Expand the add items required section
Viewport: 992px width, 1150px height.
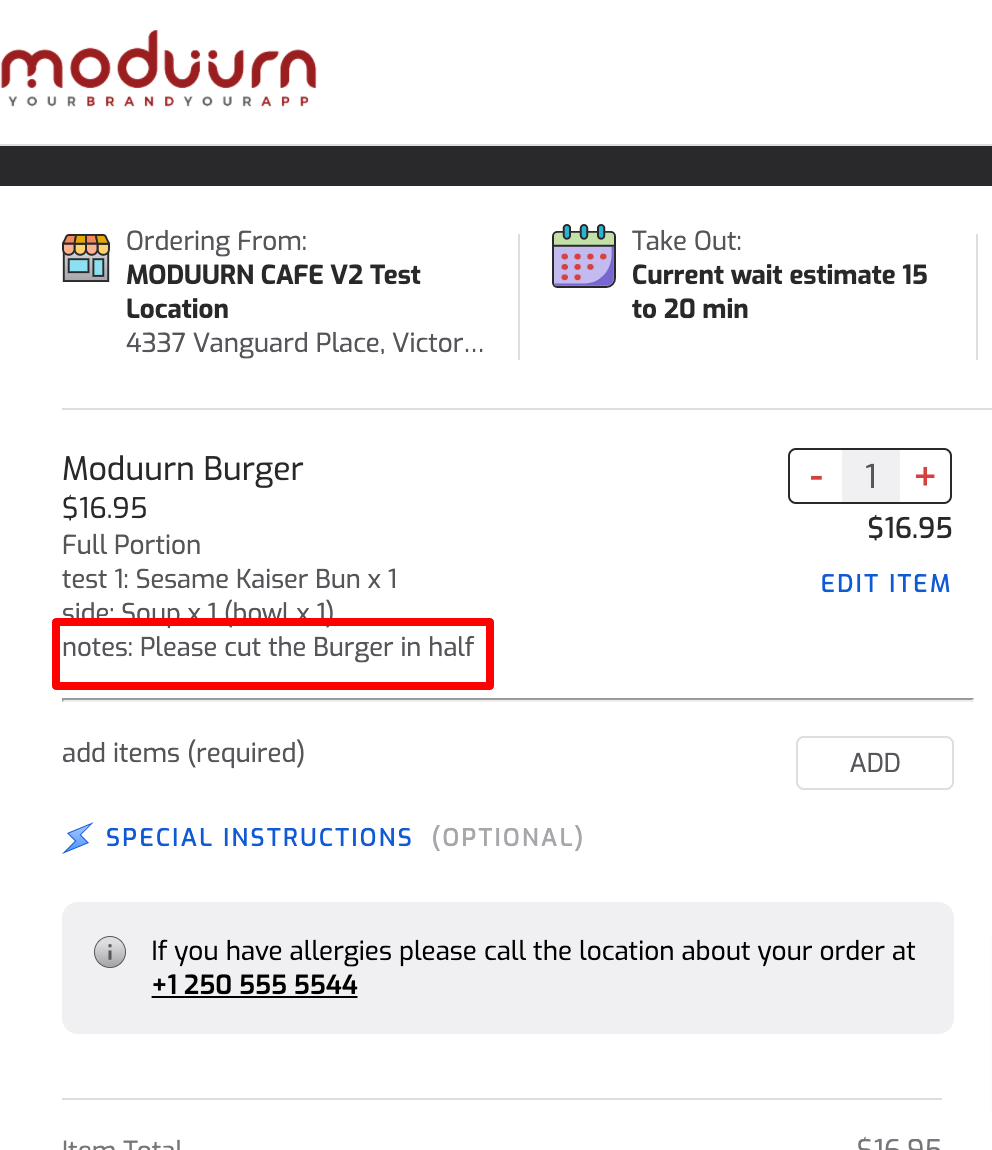click(x=183, y=753)
